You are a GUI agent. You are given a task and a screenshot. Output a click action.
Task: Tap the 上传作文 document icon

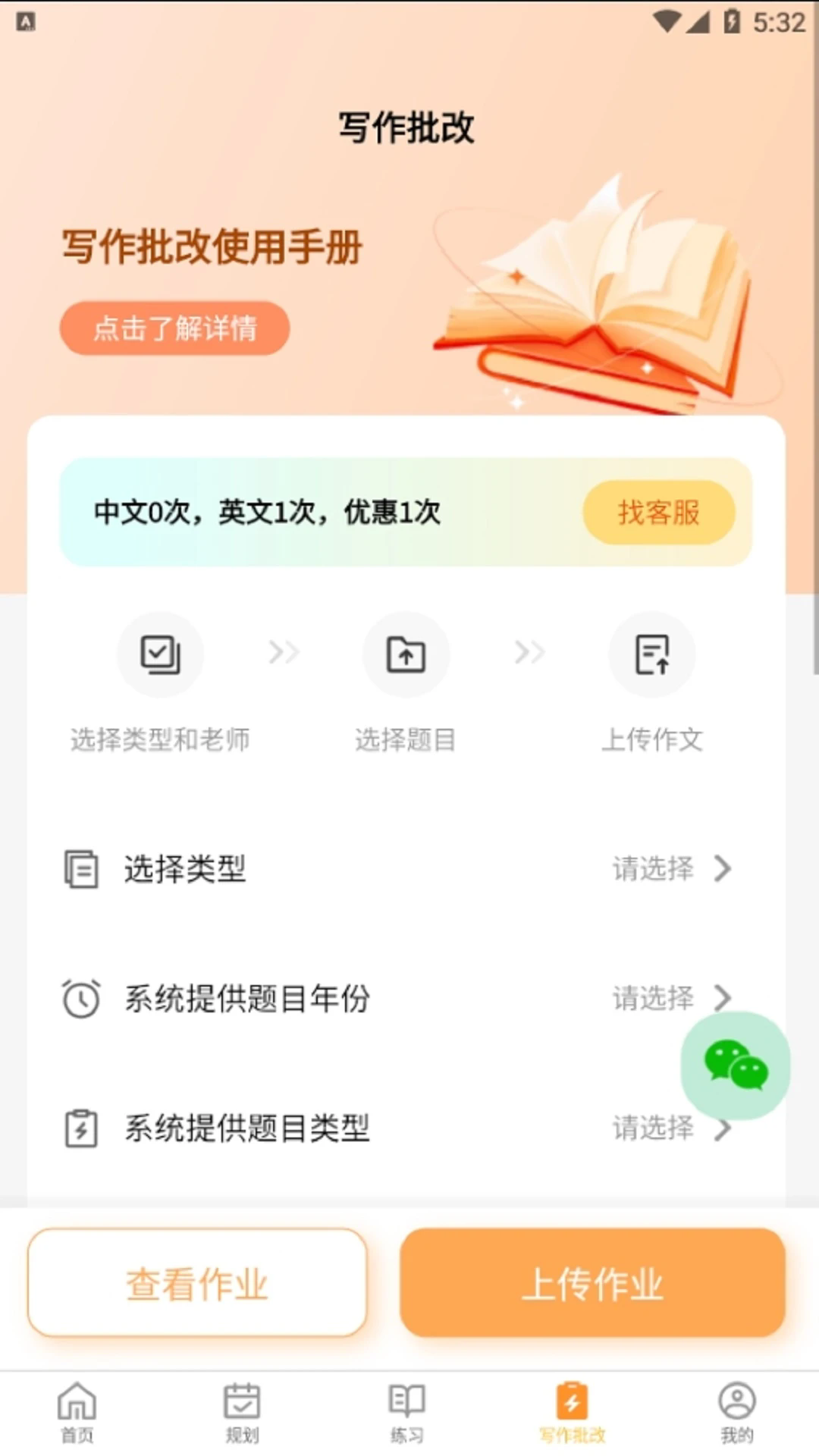(652, 654)
